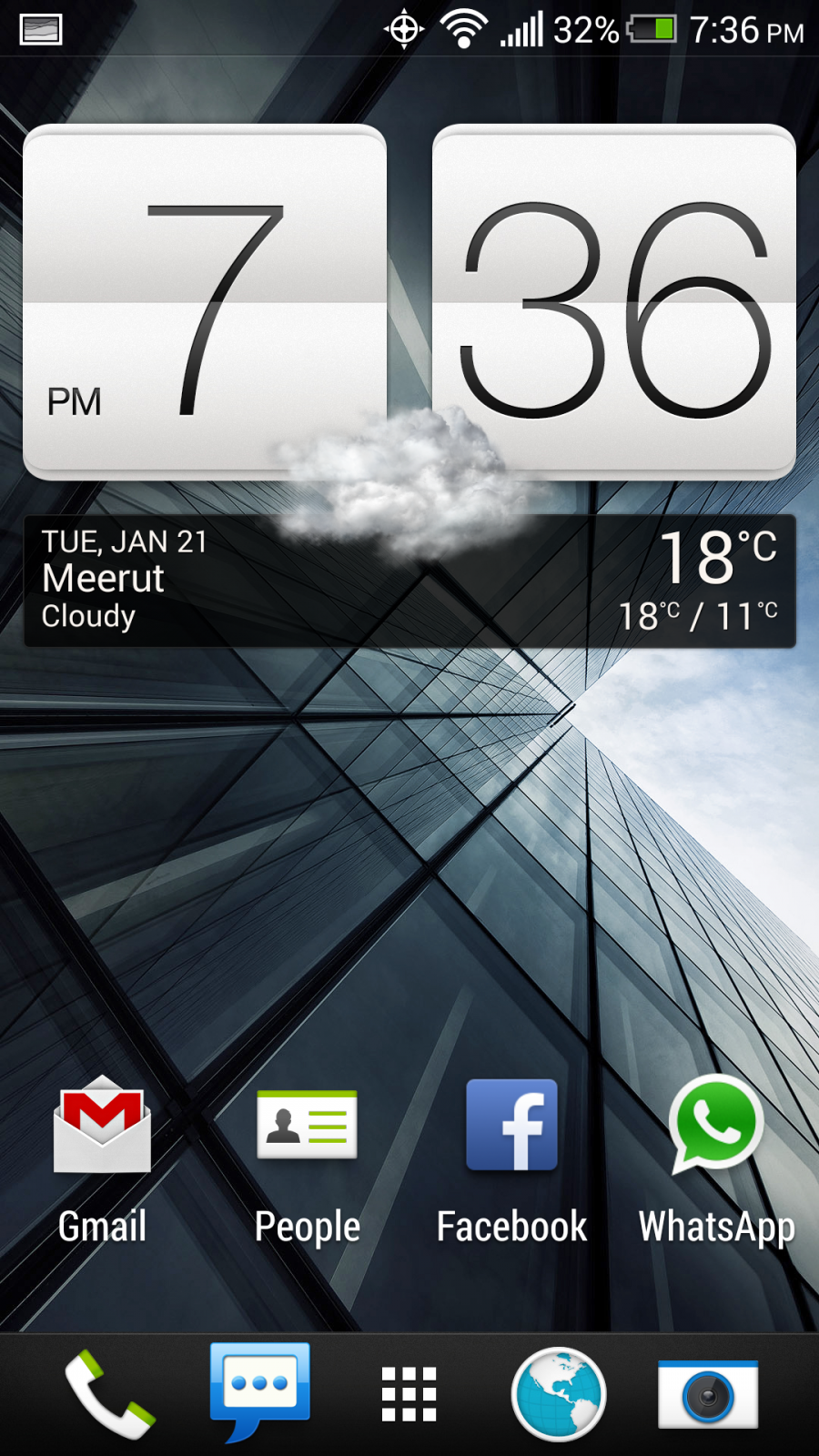
Task: Open the phone dialer in the dock
Action: tap(109, 1394)
